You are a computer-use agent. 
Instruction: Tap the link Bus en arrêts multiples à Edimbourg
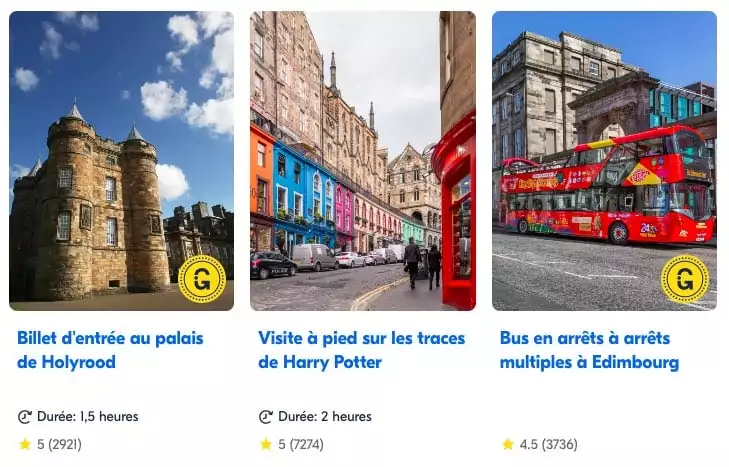pos(589,350)
